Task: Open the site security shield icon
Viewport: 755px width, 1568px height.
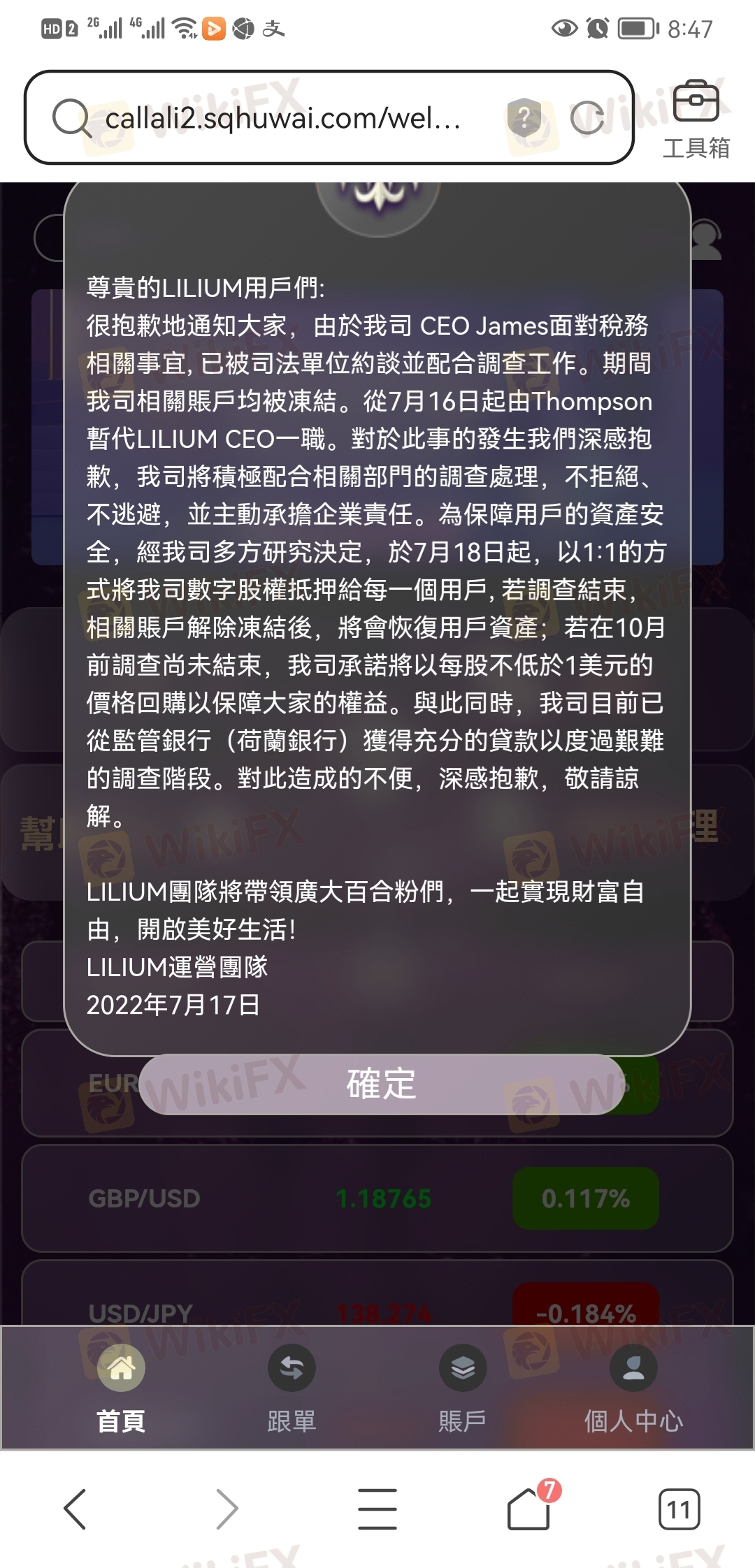Action: click(524, 118)
